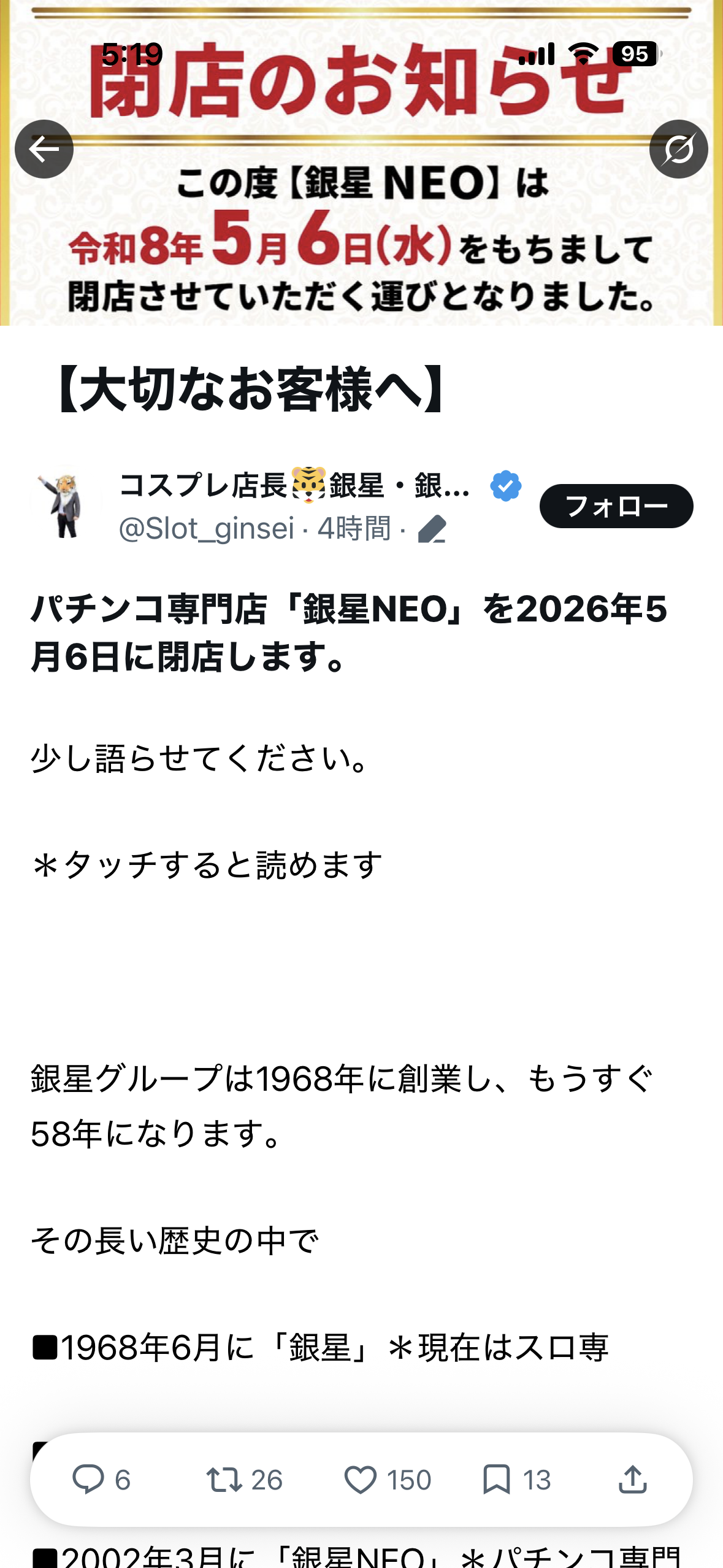Tap the Grok slash-circle icon

[x=678, y=149]
